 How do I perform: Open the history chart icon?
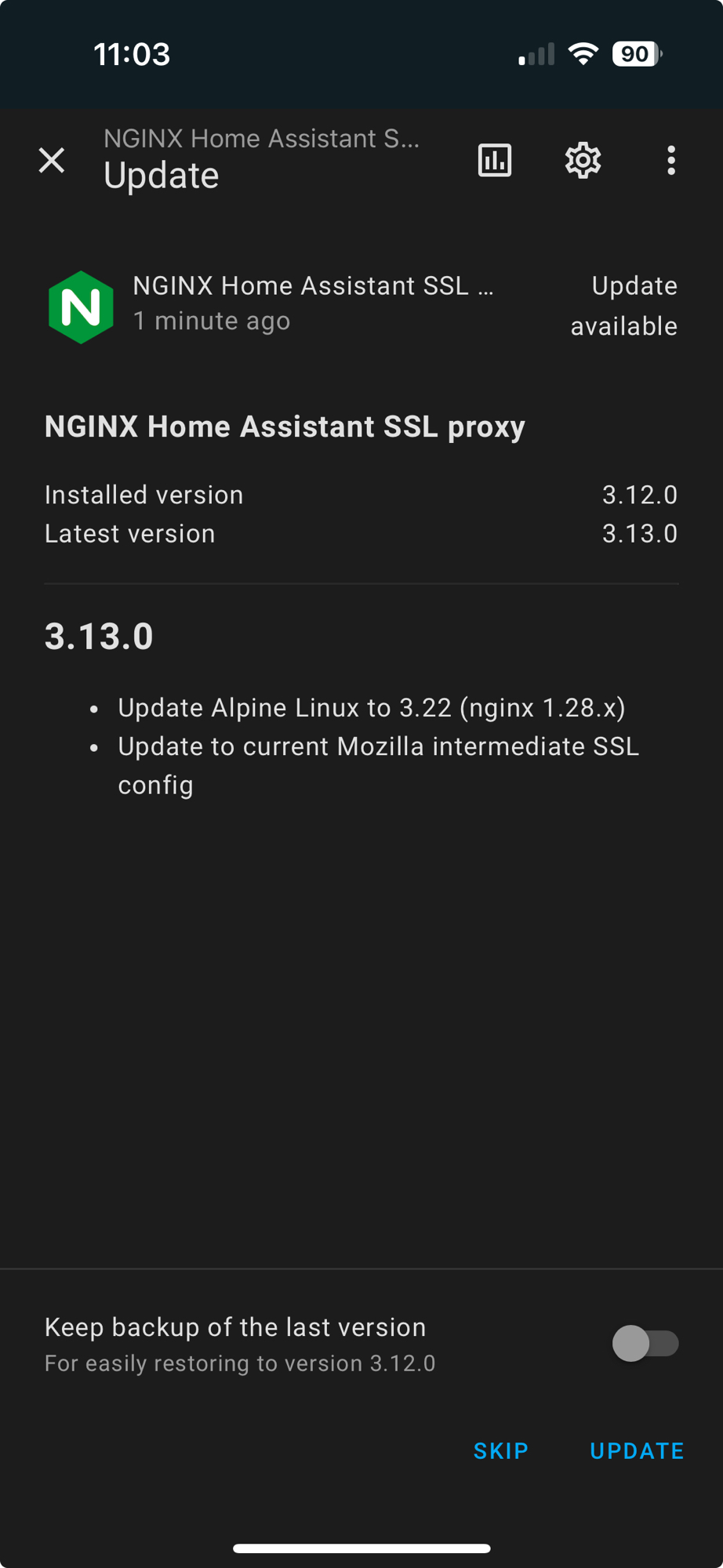coord(495,161)
